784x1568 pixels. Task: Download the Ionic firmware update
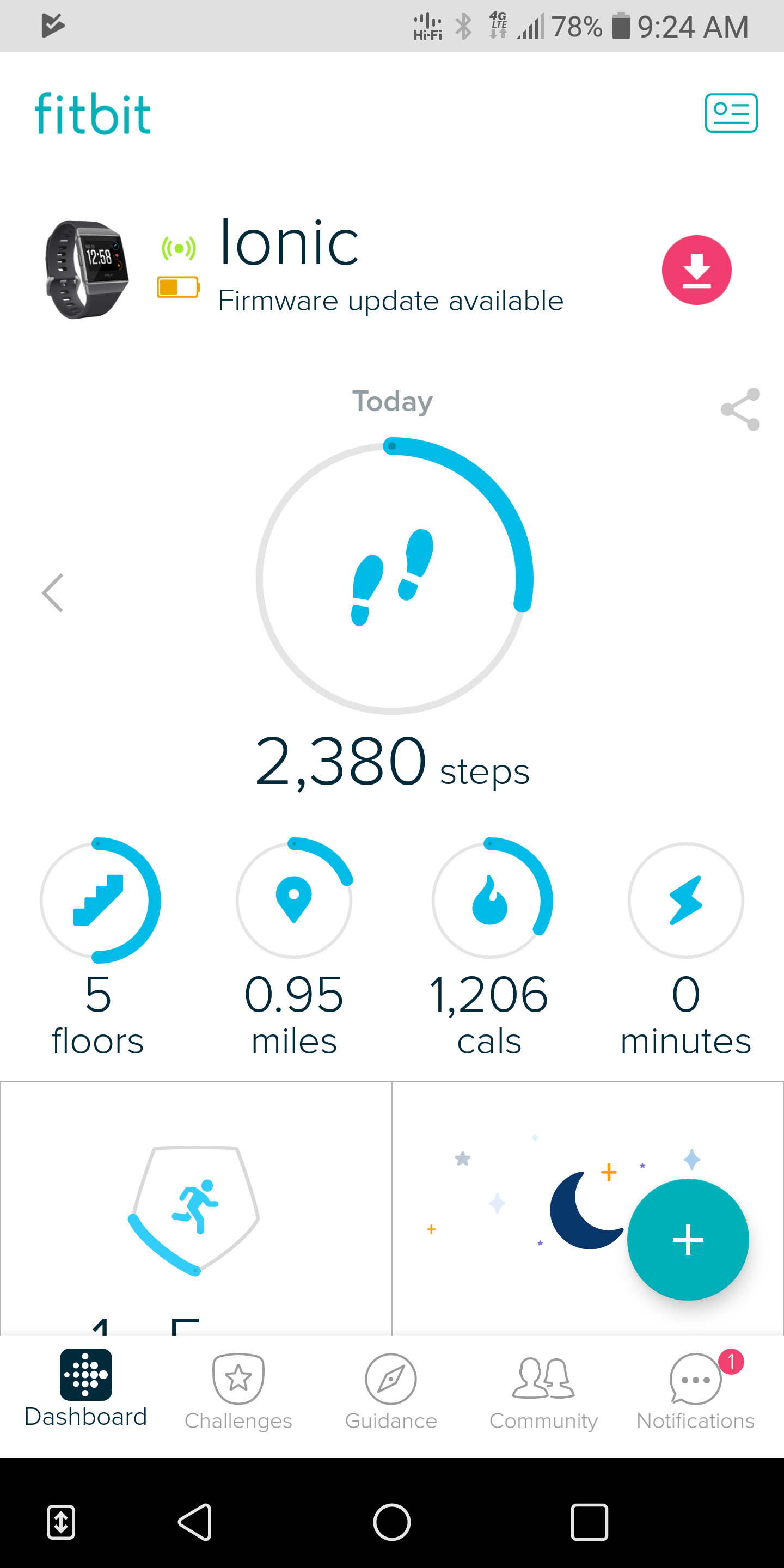point(696,269)
